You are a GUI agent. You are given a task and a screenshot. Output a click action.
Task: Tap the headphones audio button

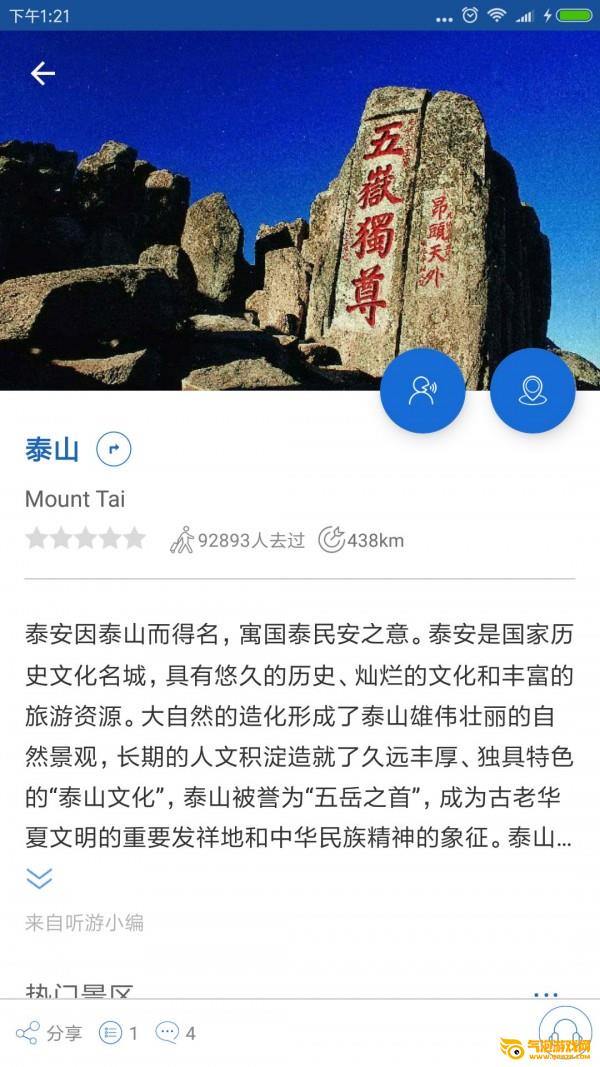pos(565,1030)
